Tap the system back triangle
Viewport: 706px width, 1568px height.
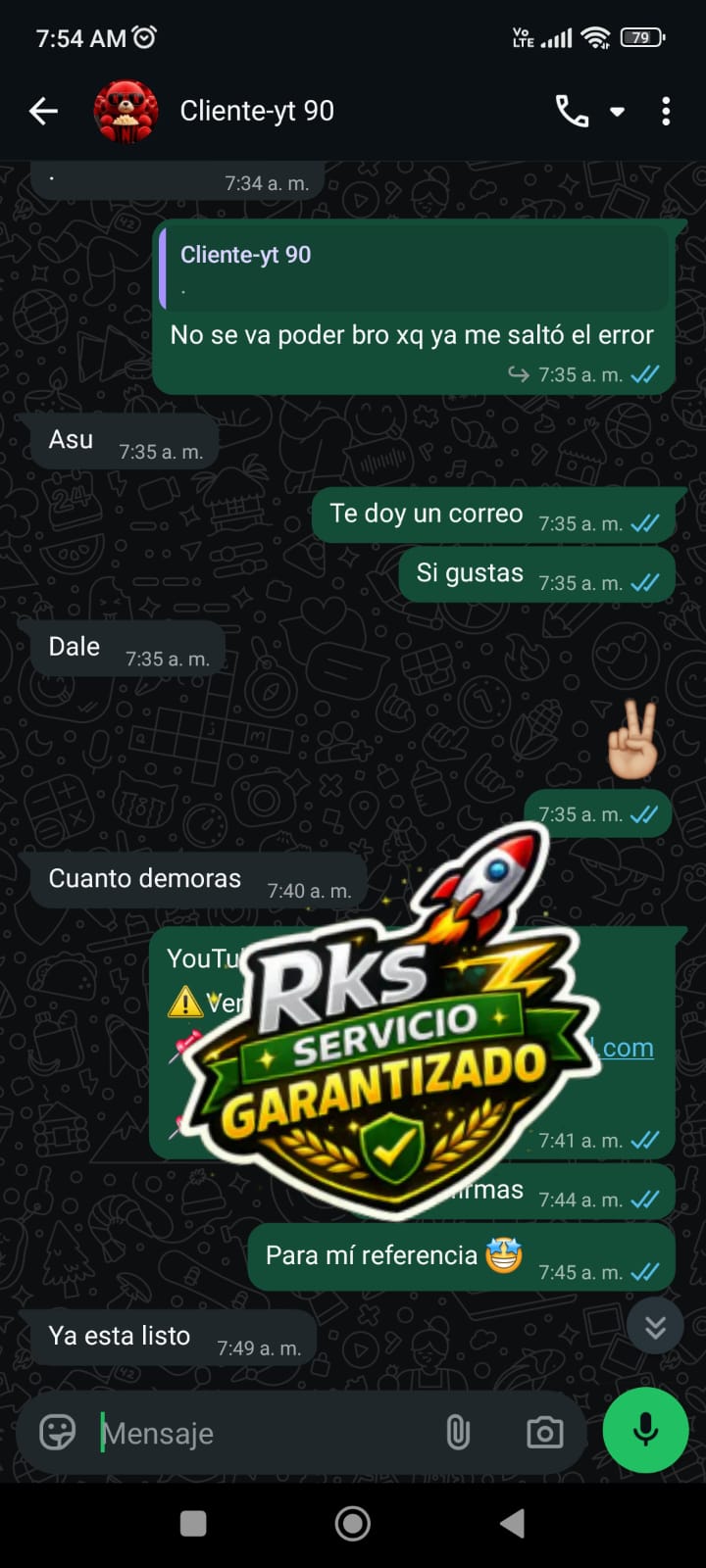(512, 1523)
